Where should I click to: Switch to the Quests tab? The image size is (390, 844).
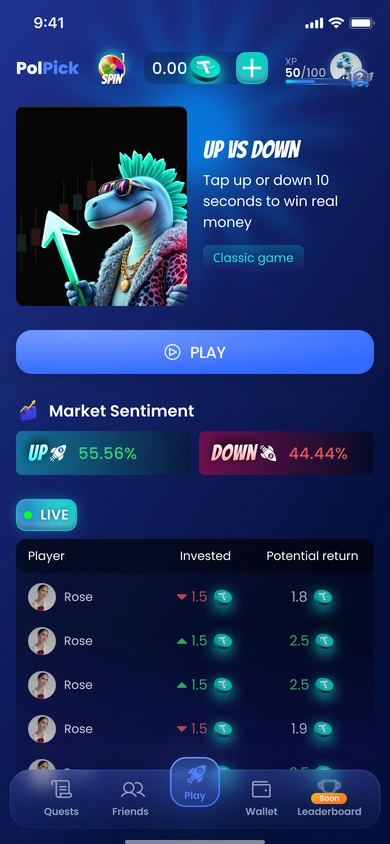pyautogui.click(x=61, y=799)
